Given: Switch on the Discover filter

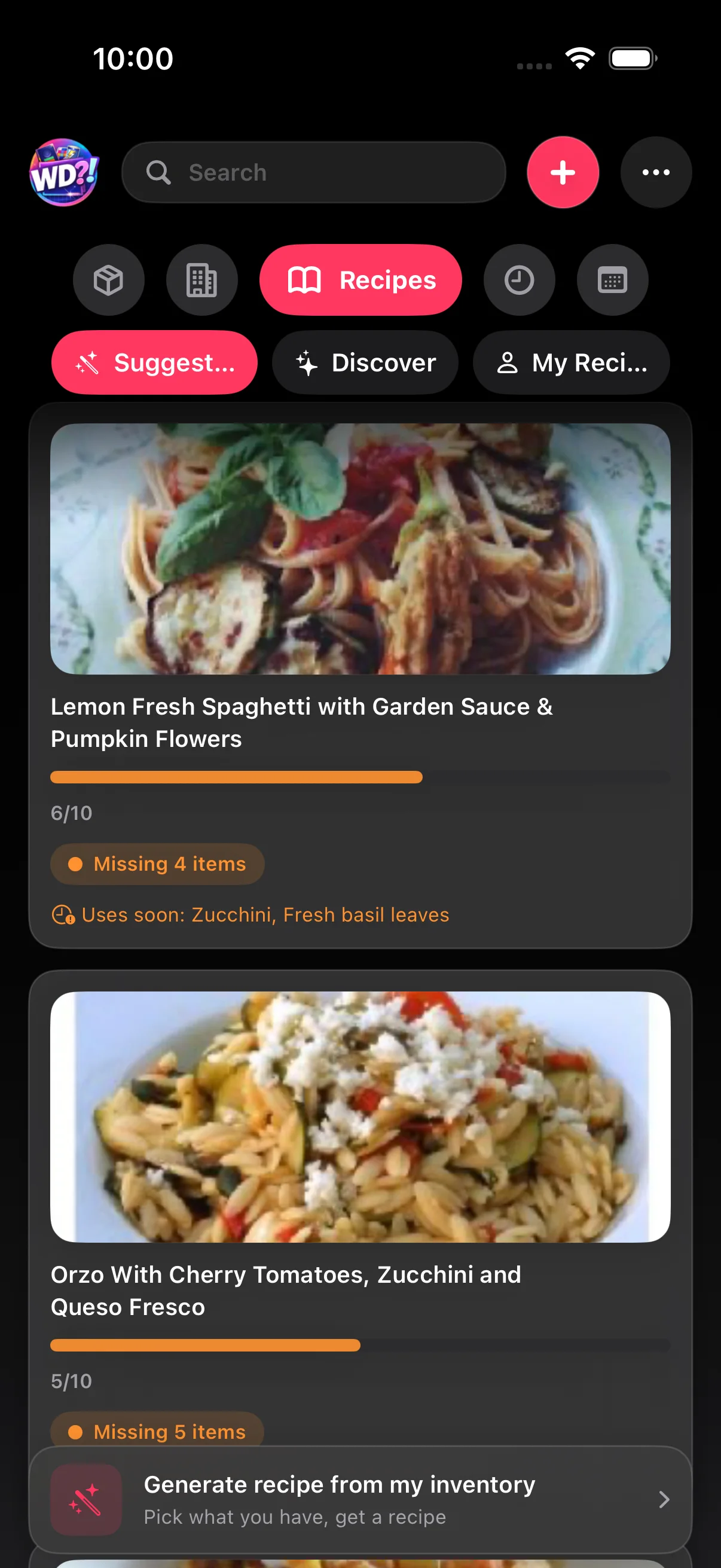Looking at the screenshot, I should 365,363.
